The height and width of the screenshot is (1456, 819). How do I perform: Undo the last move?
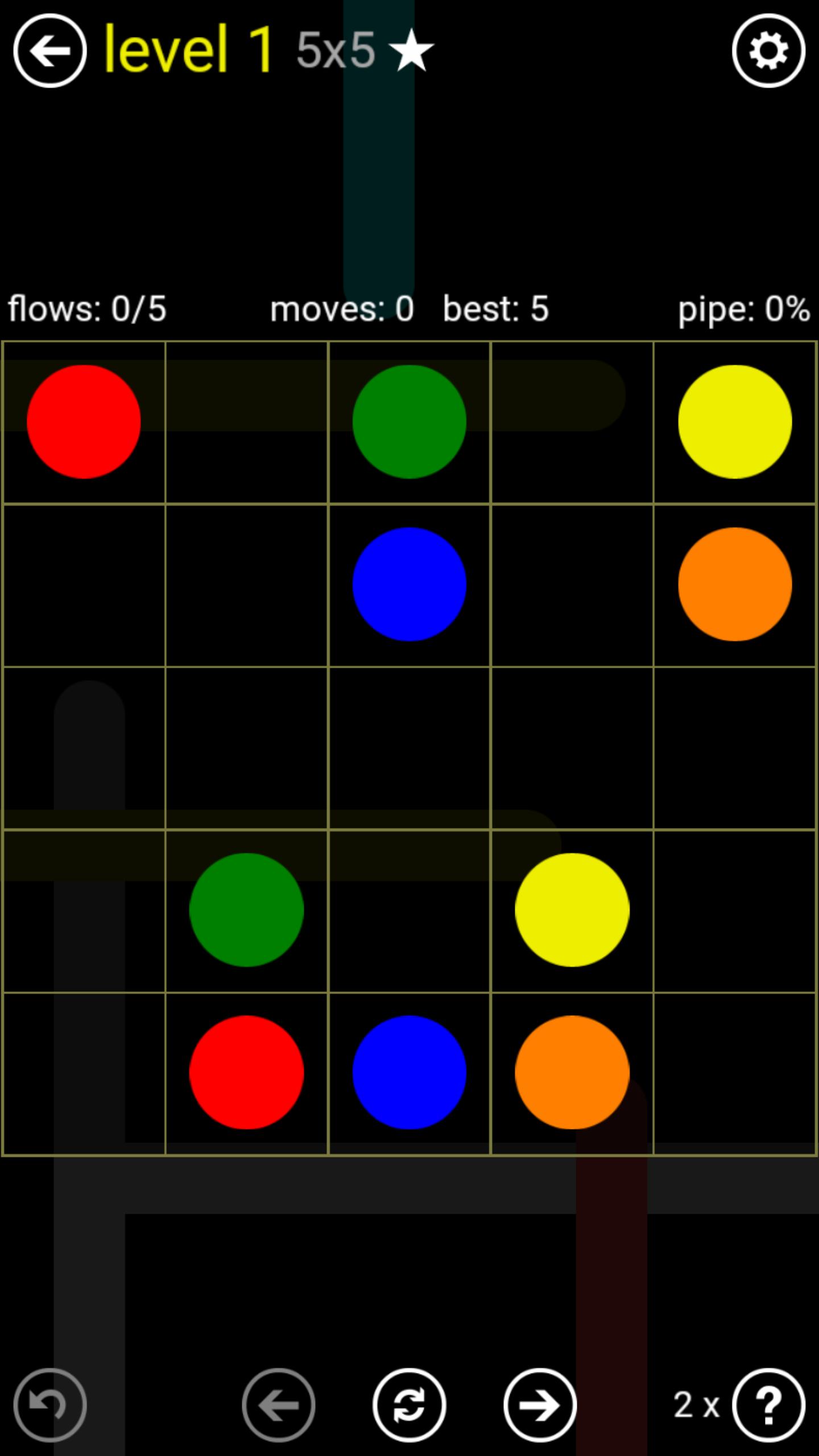tap(50, 1405)
